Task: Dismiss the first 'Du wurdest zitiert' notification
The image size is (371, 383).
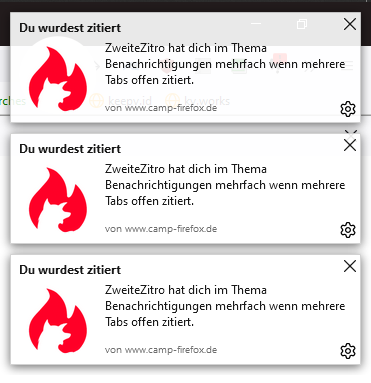Action: coord(350,24)
